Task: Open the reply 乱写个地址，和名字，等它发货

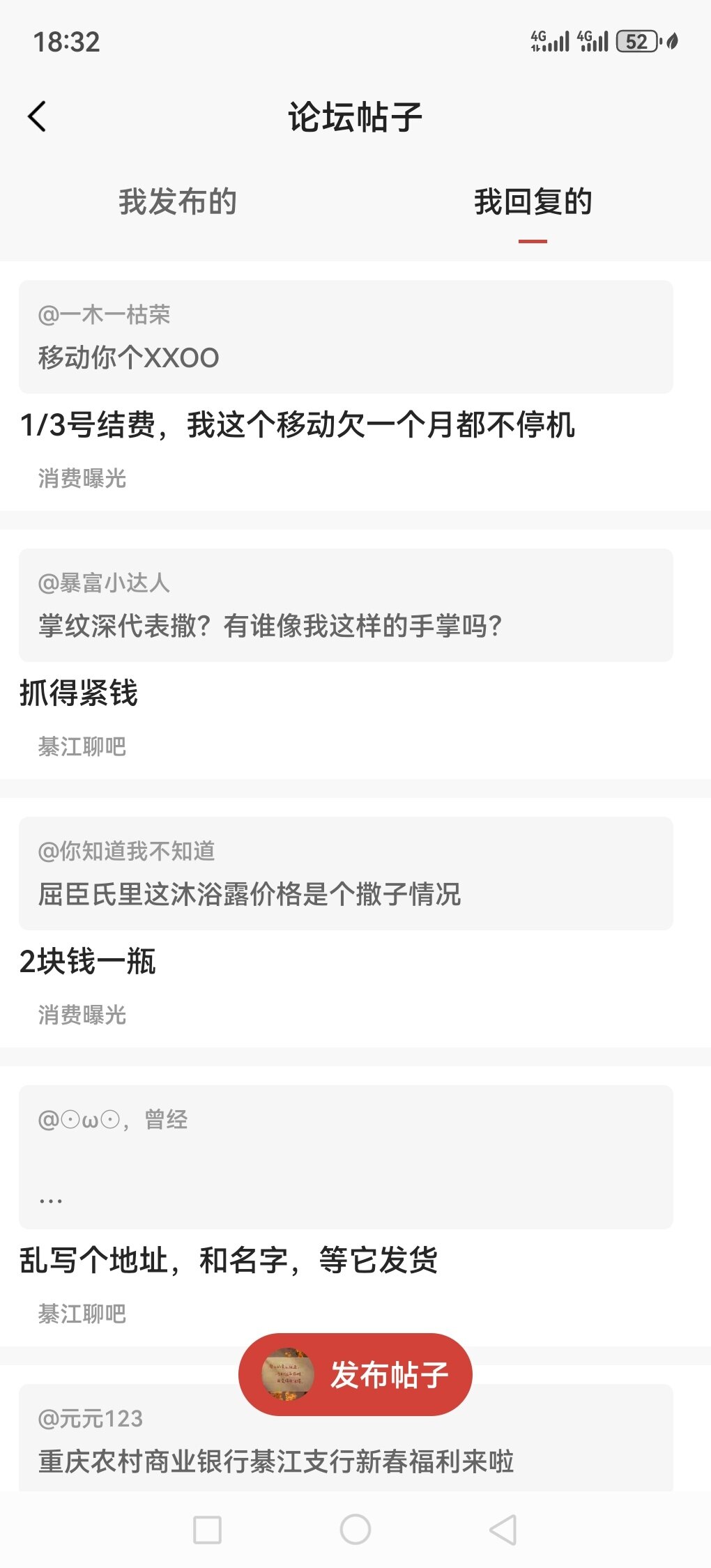Action: (229, 1260)
